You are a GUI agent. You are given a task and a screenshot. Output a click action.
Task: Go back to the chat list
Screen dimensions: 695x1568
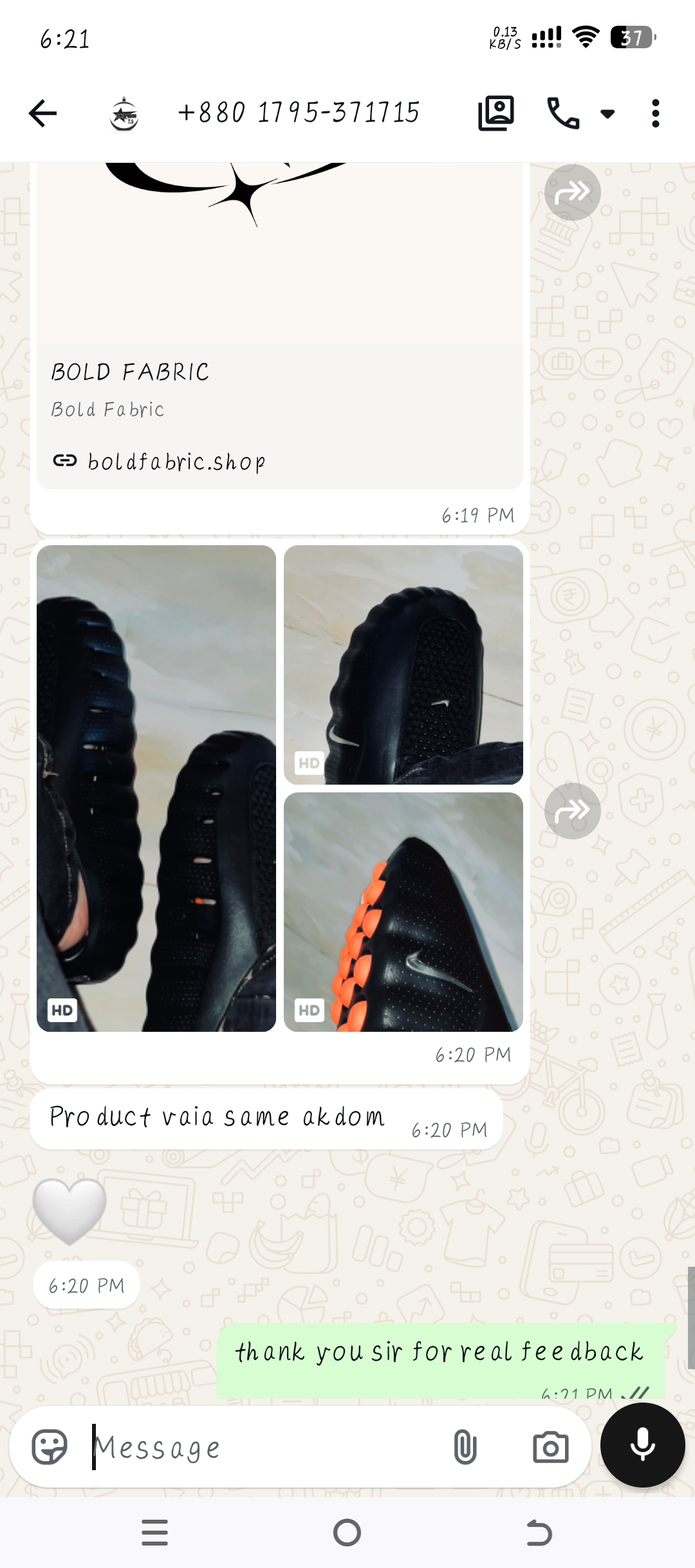pos(43,113)
